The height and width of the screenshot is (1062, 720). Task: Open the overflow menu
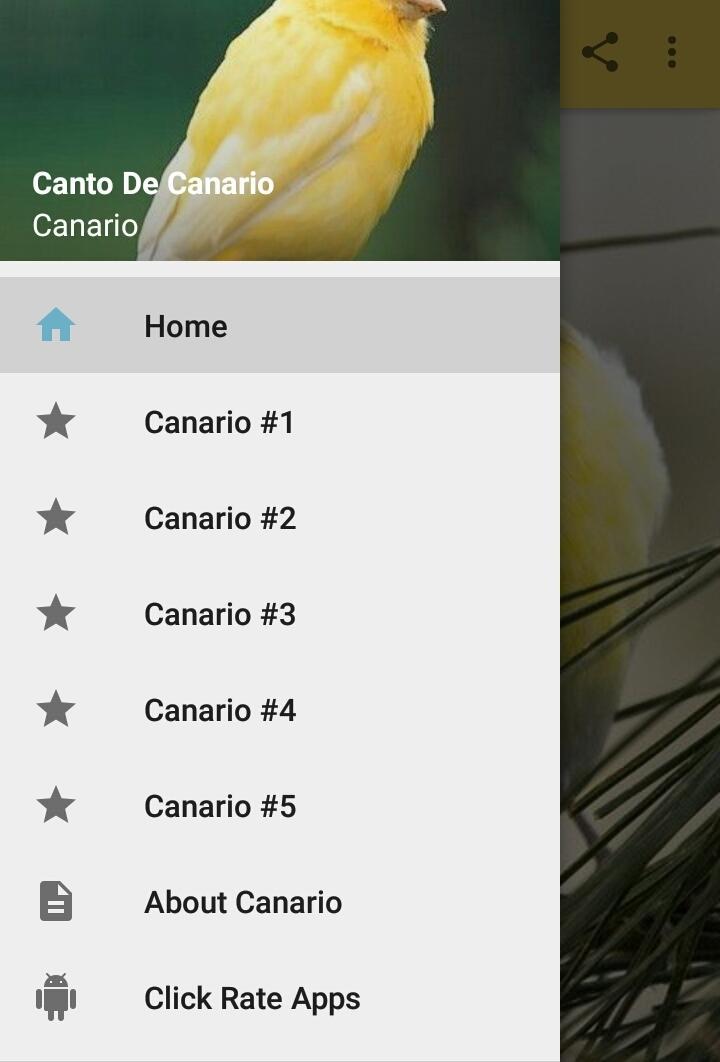coord(672,52)
